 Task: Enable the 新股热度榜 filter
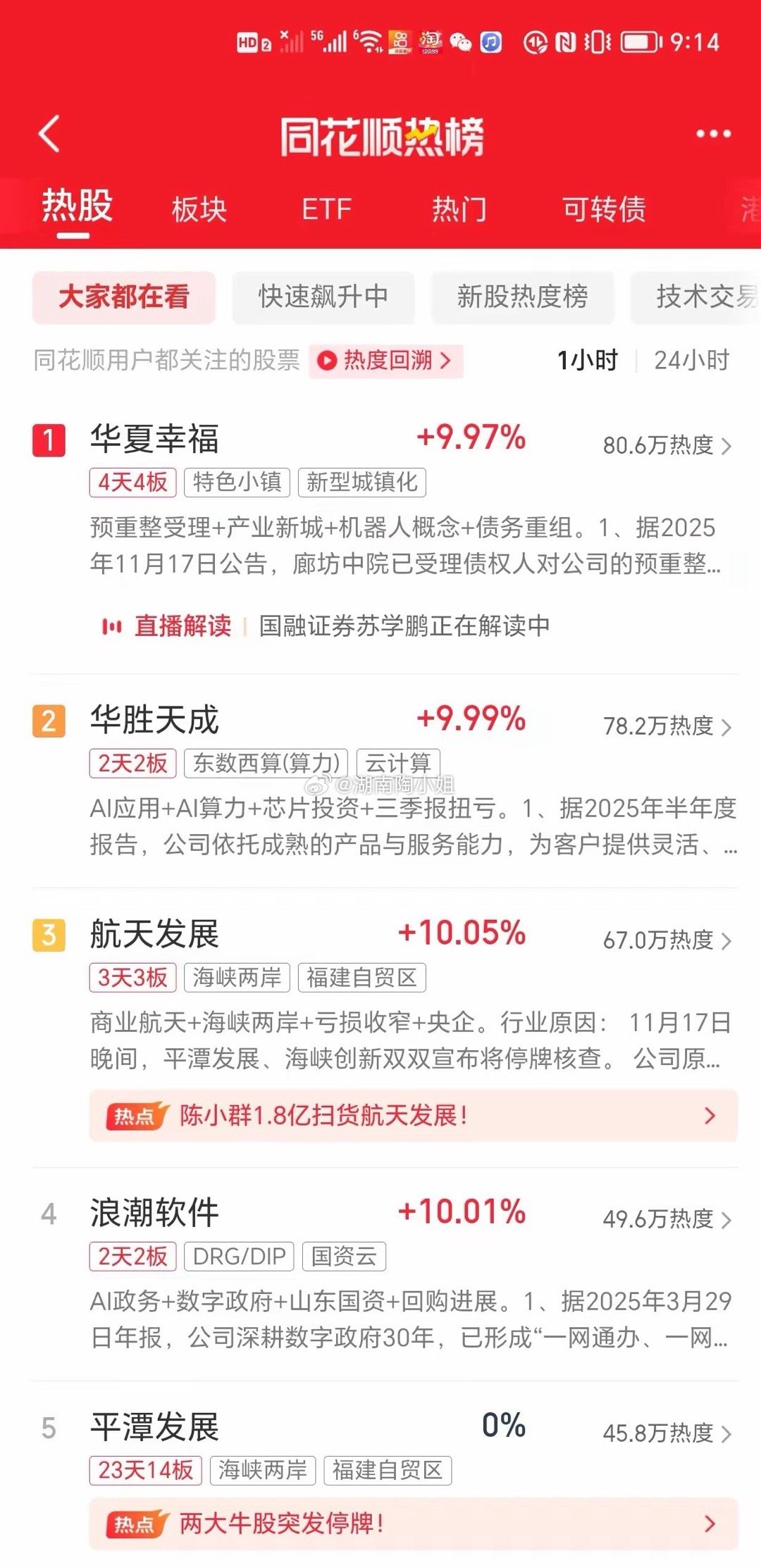pos(521,298)
